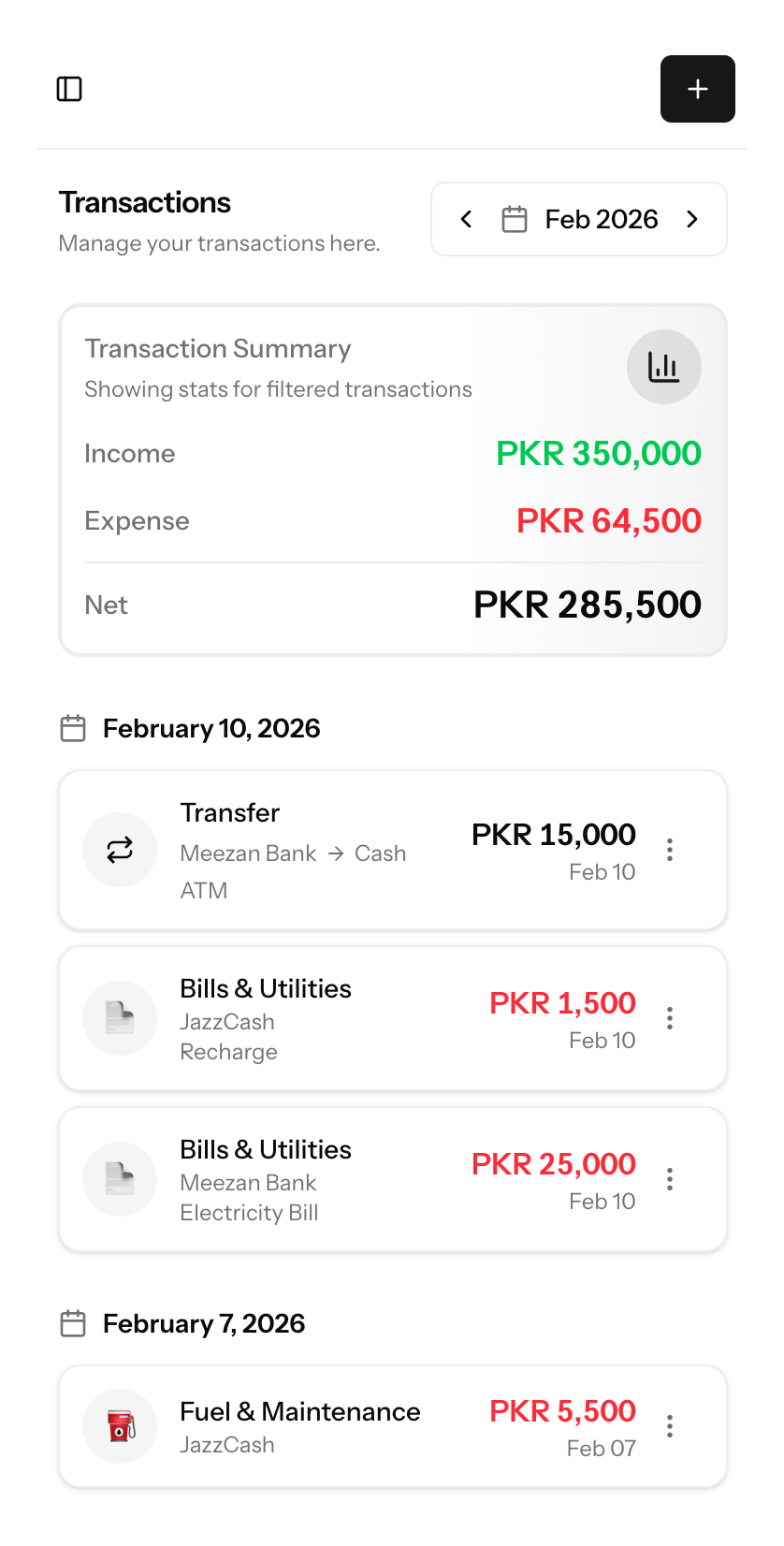Click the Transaction Summary card
The image size is (784, 1546).
point(392,477)
